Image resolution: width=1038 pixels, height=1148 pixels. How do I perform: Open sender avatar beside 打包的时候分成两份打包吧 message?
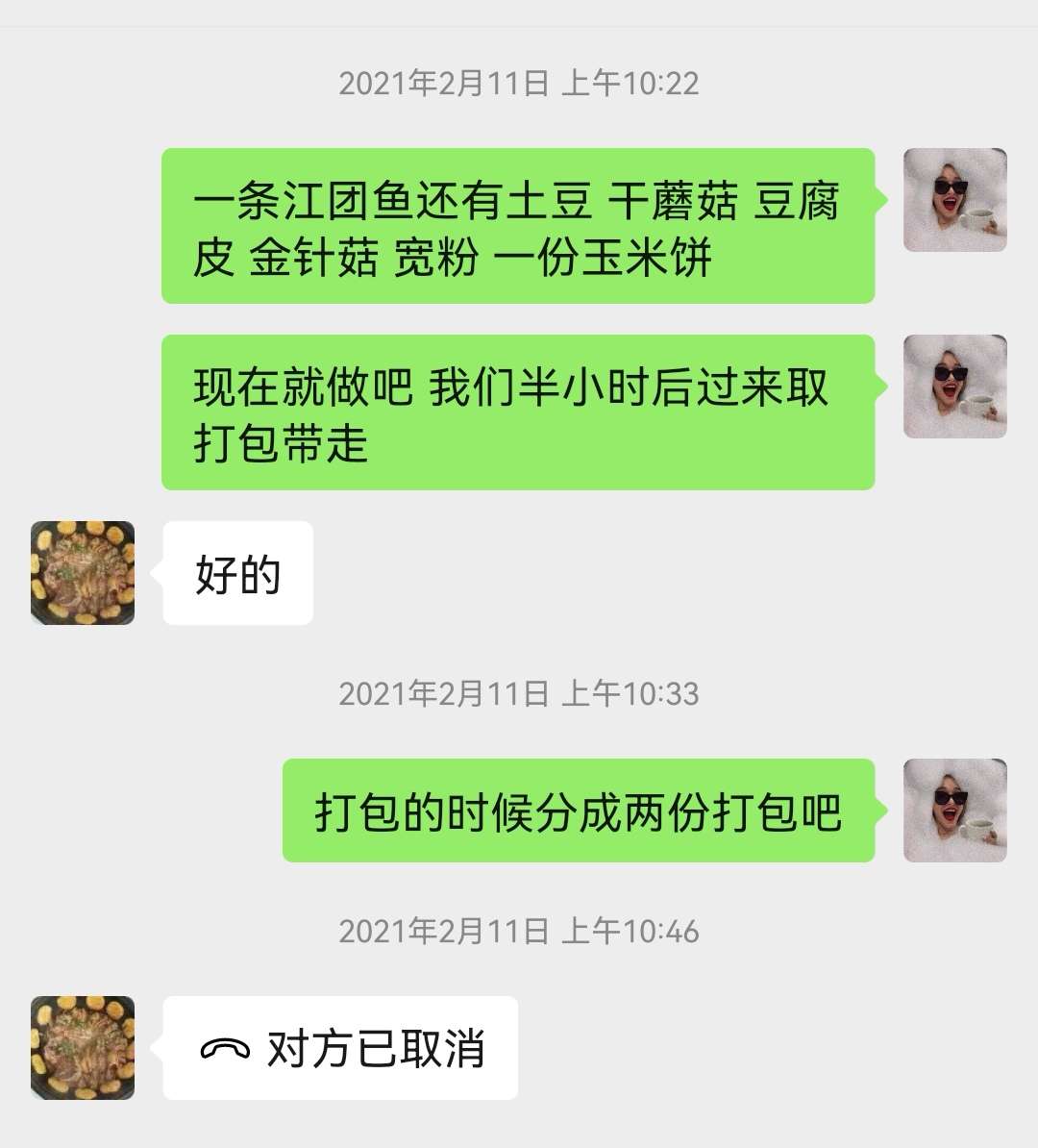(x=954, y=811)
